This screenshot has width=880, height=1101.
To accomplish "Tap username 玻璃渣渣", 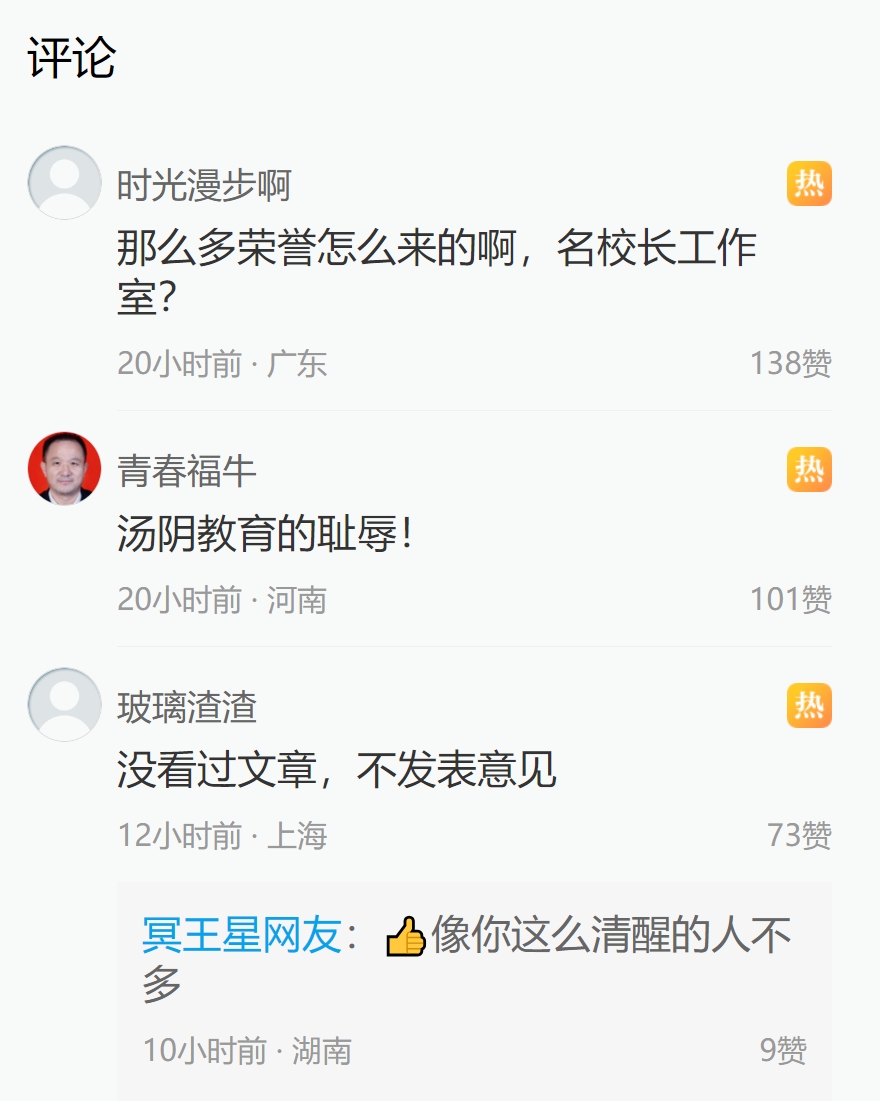I will (x=187, y=708).
